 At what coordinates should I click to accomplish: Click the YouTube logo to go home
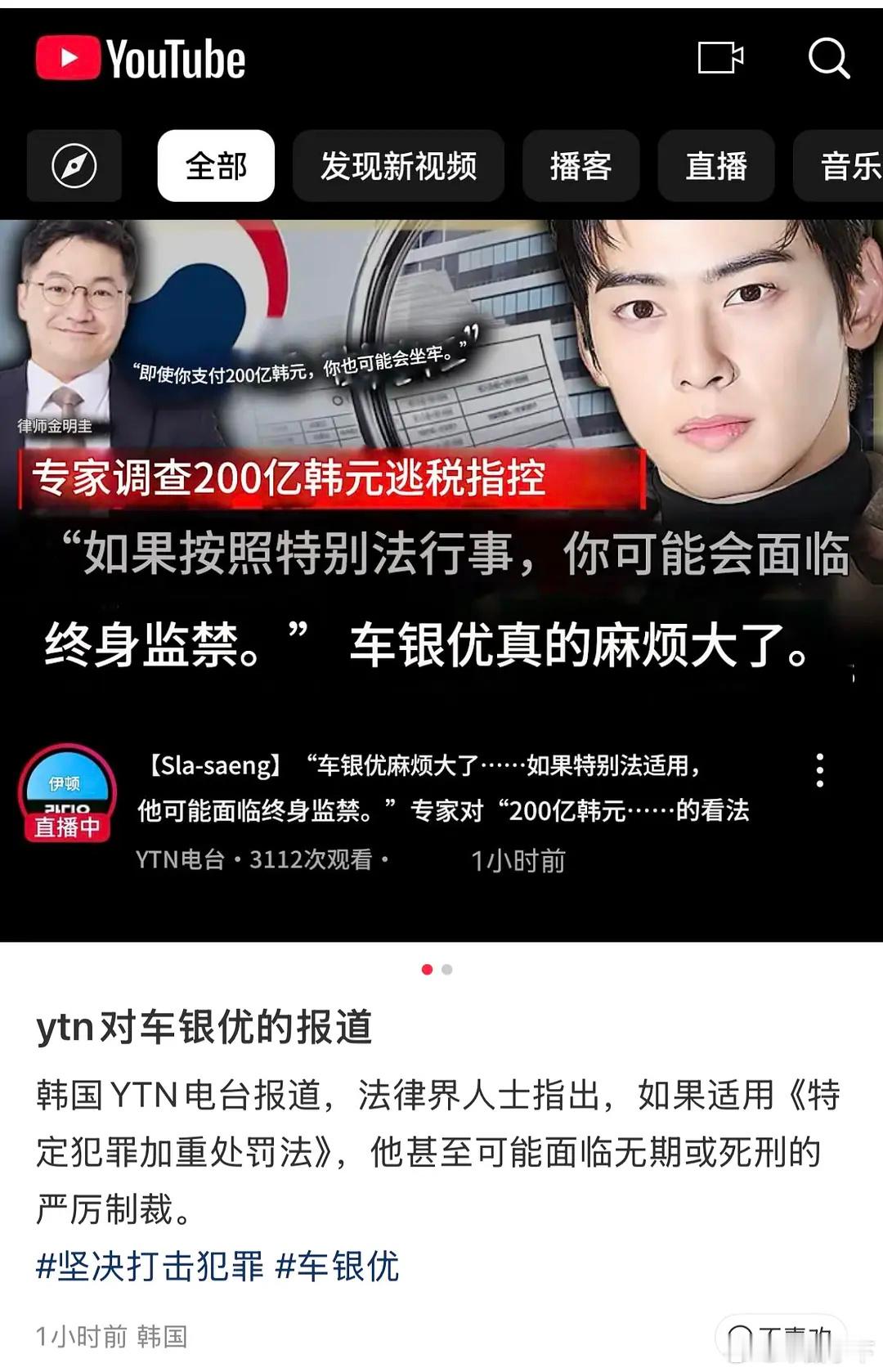click(139, 58)
